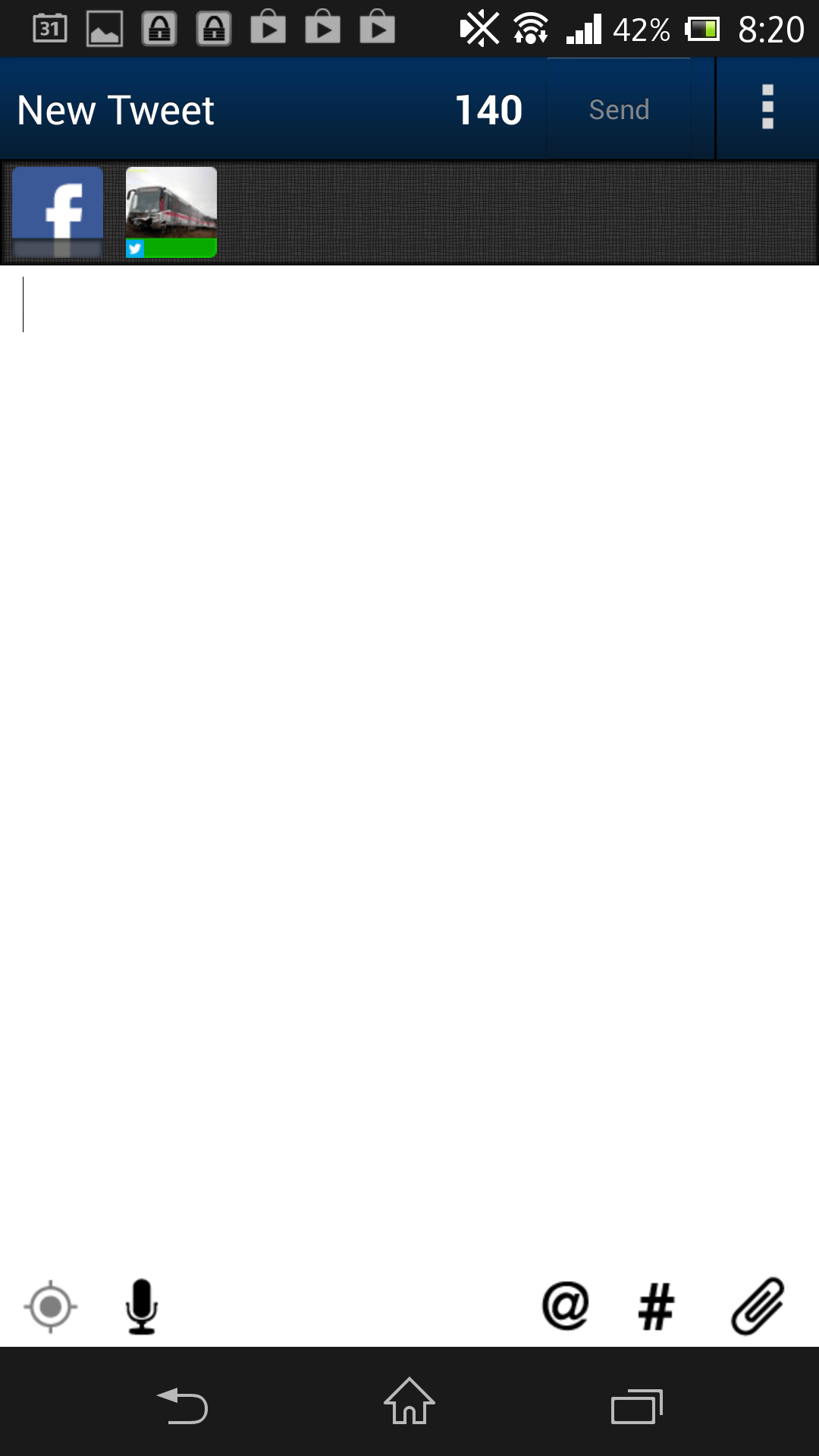Go back using the system back button
The width and height of the screenshot is (819, 1456).
[x=182, y=1404]
